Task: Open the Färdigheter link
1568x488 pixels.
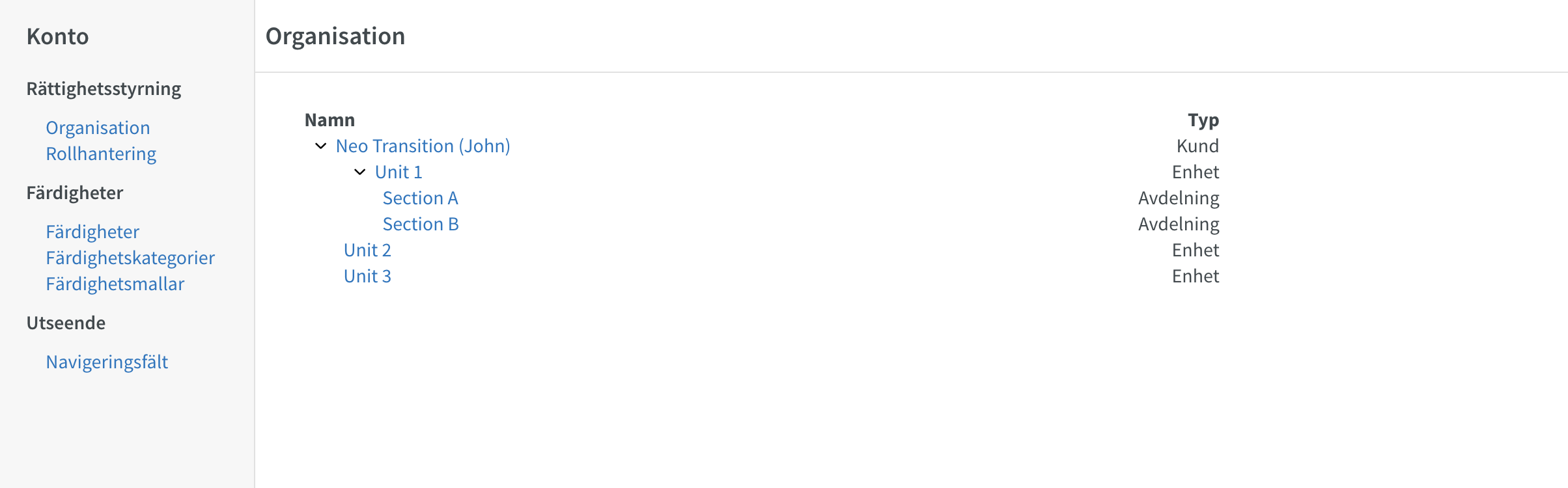Action: [x=92, y=232]
